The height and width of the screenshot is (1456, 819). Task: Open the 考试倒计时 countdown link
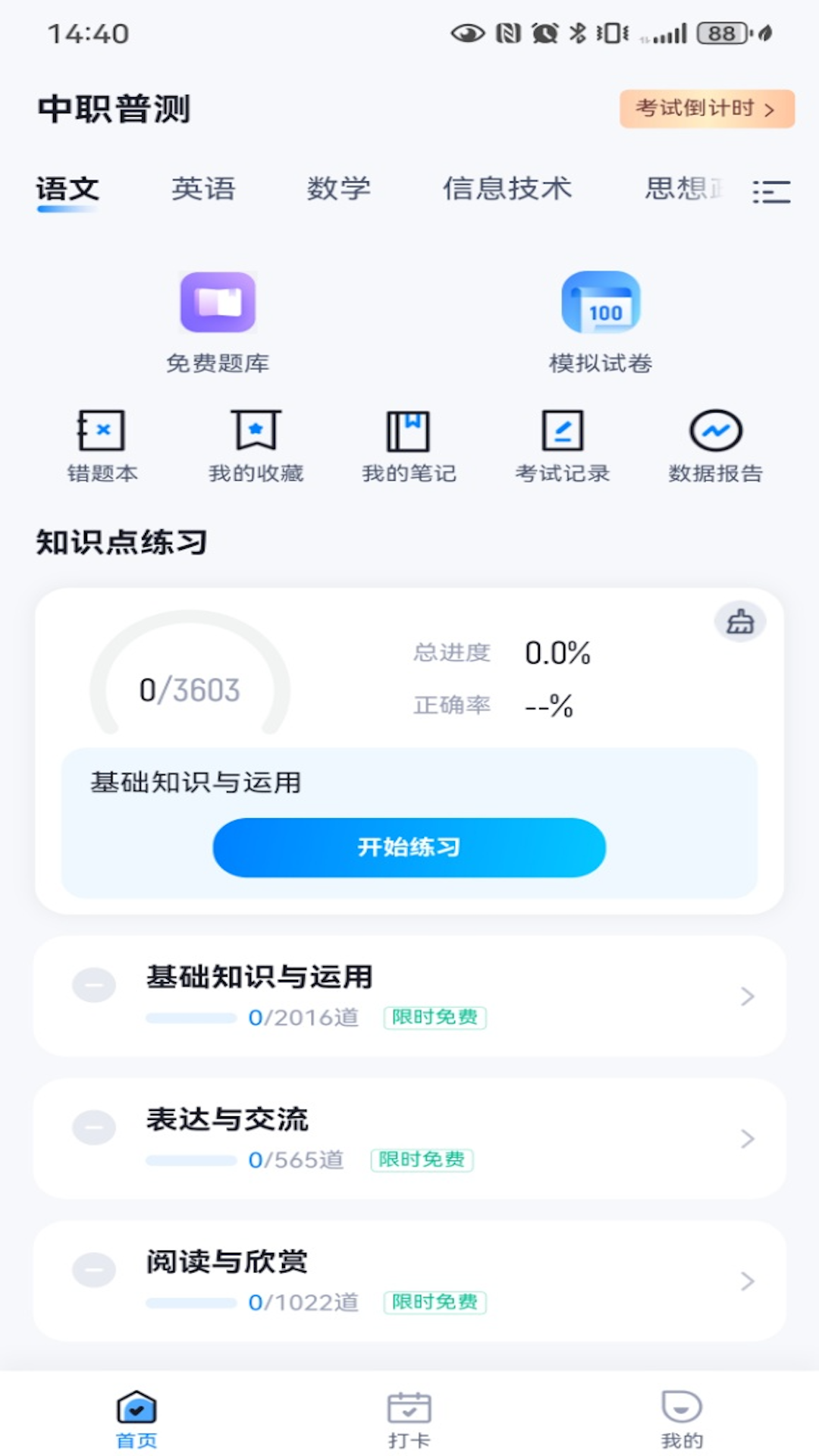coord(704,108)
